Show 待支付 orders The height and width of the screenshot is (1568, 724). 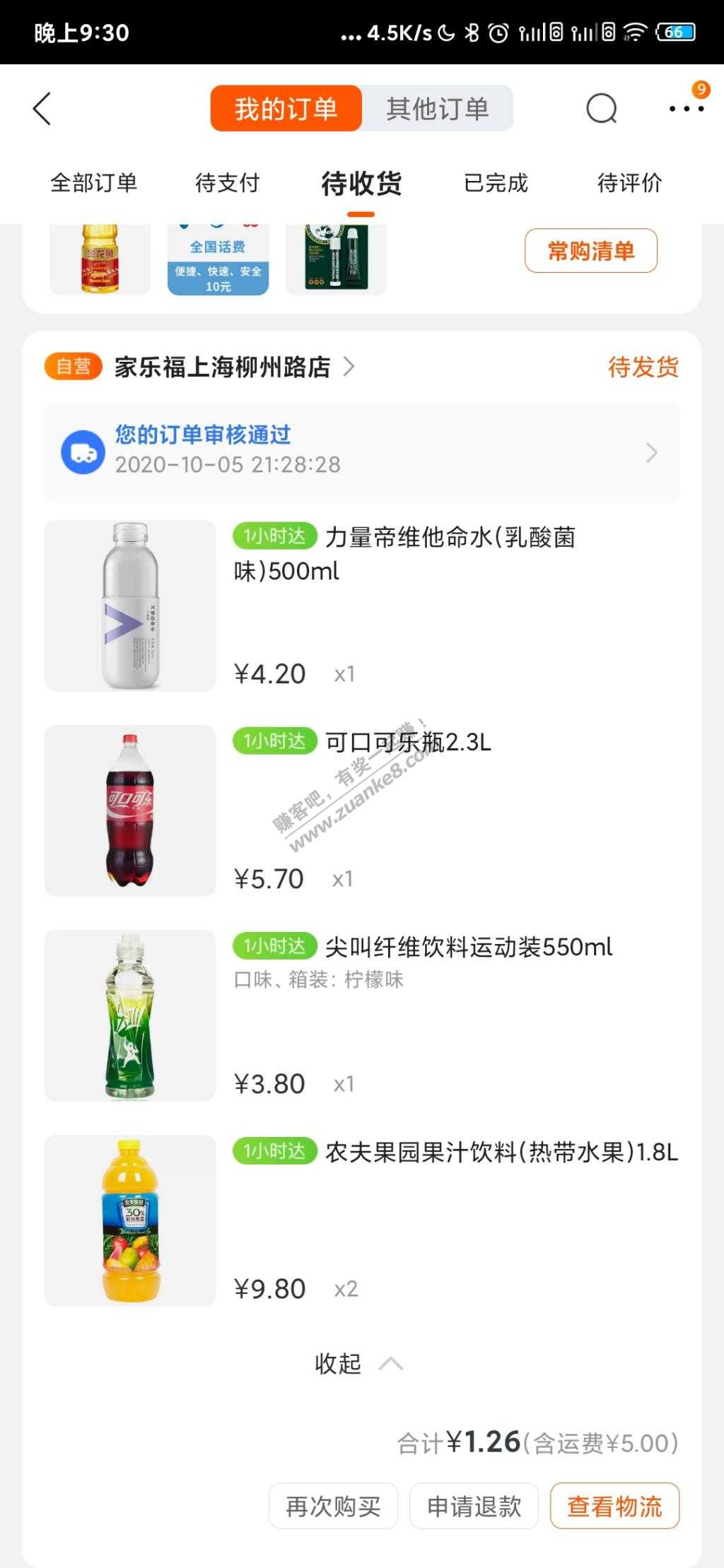coord(227,183)
